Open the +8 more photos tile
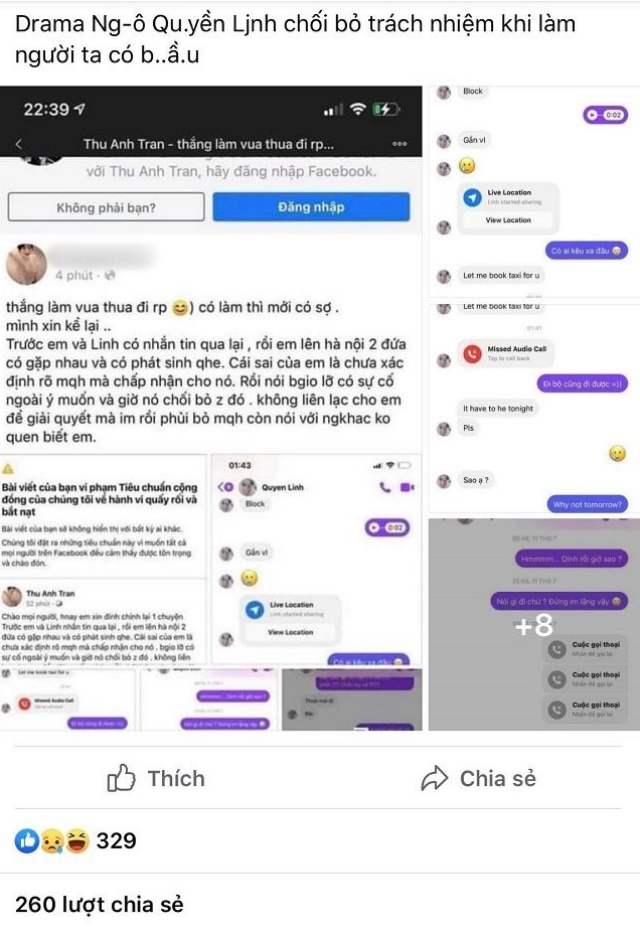 (533, 625)
